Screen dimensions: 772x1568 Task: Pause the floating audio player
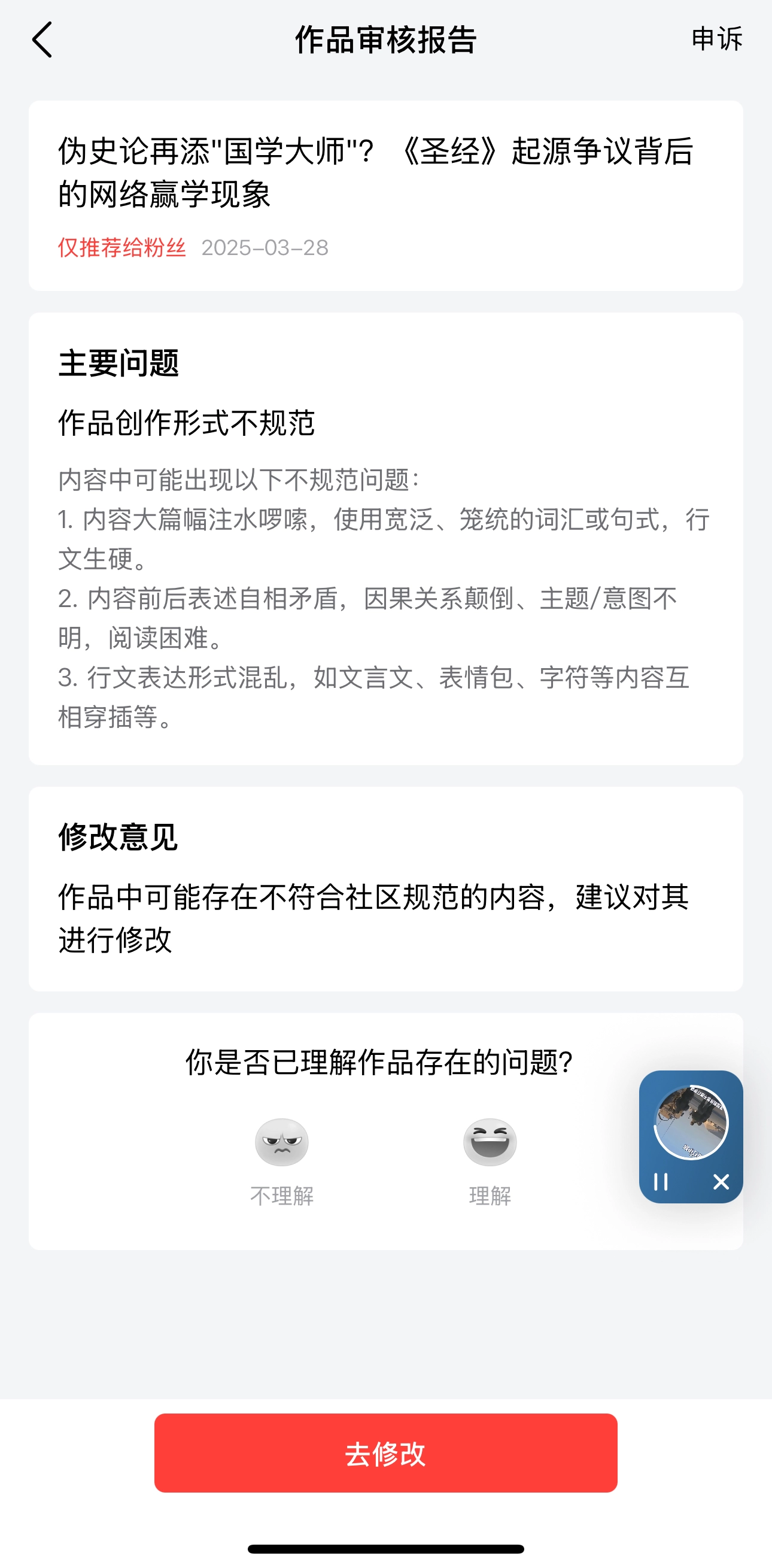pyautogui.click(x=661, y=1181)
